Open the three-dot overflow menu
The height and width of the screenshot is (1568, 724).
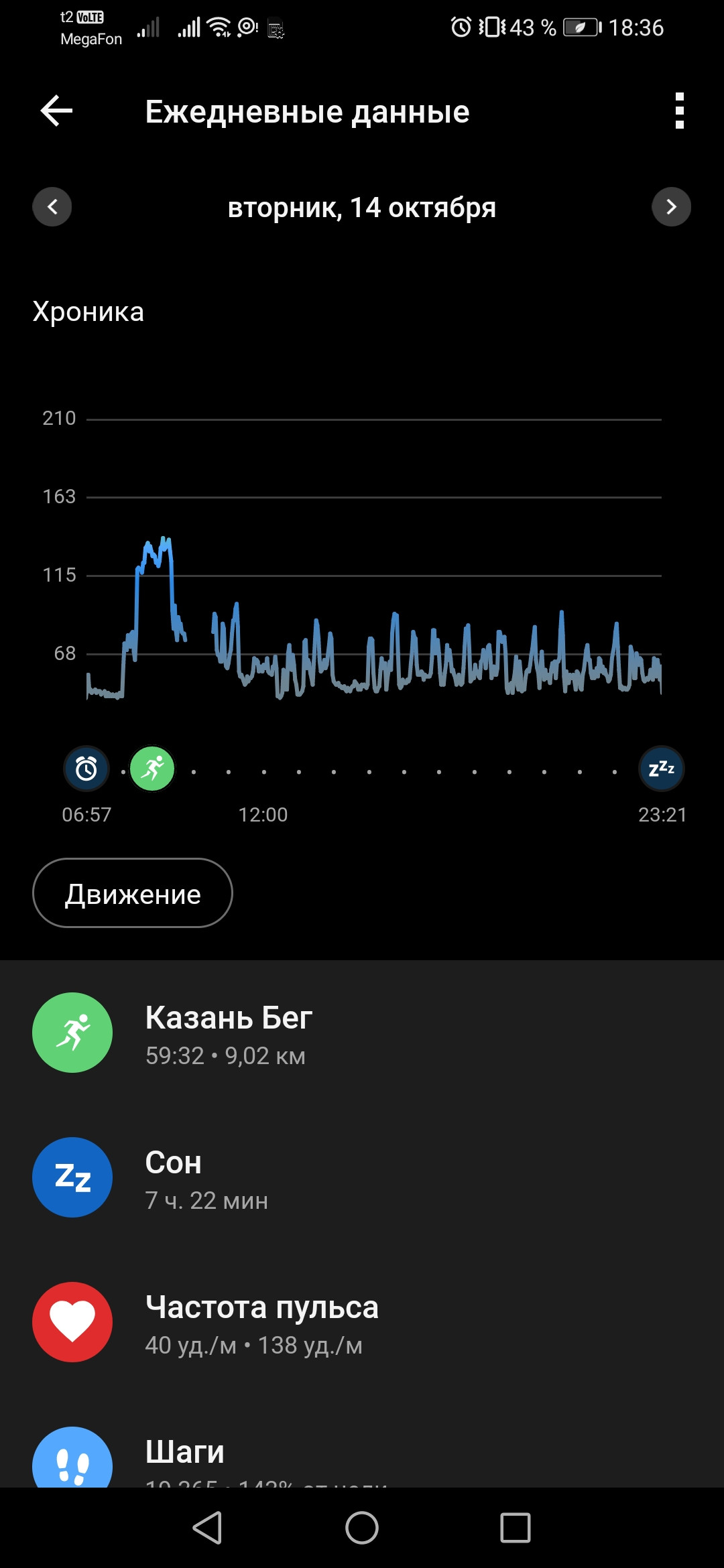click(x=680, y=111)
